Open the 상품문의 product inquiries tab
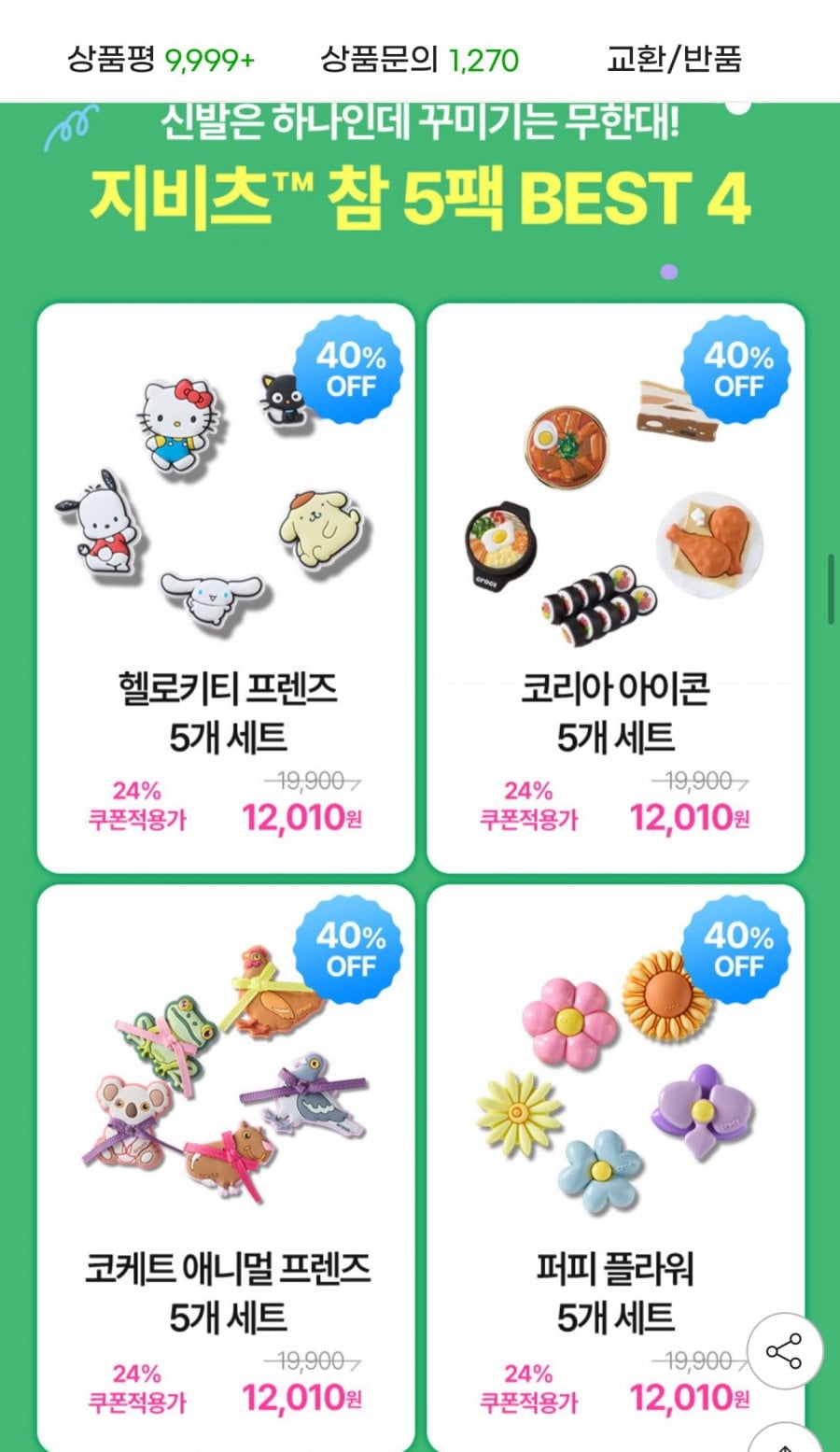840x1452 pixels. pos(419,60)
